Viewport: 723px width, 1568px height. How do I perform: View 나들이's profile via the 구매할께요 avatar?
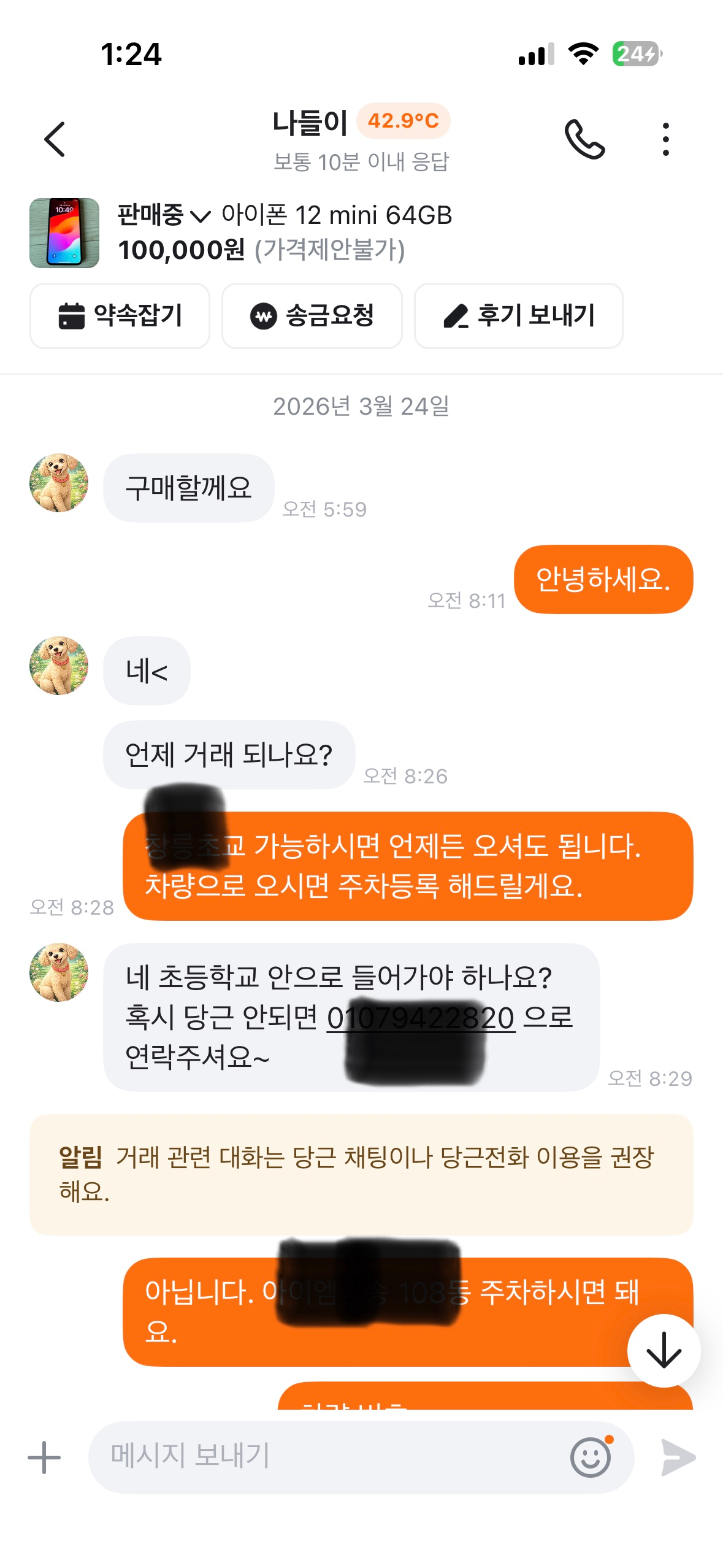[x=59, y=483]
